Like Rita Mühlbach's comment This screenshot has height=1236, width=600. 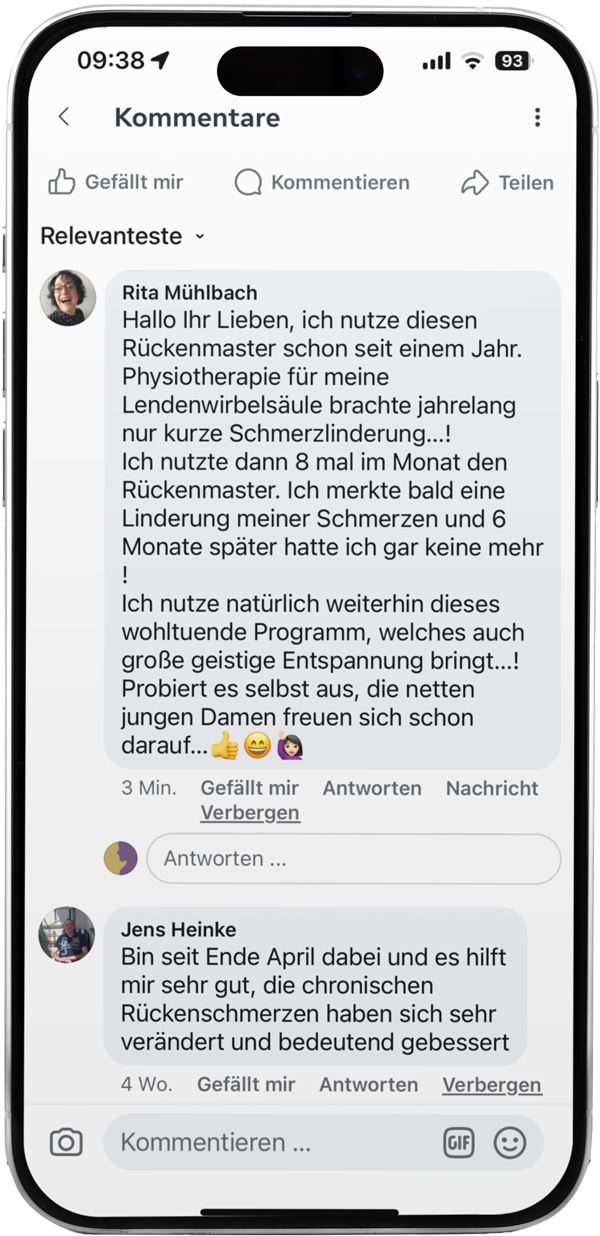pos(249,788)
